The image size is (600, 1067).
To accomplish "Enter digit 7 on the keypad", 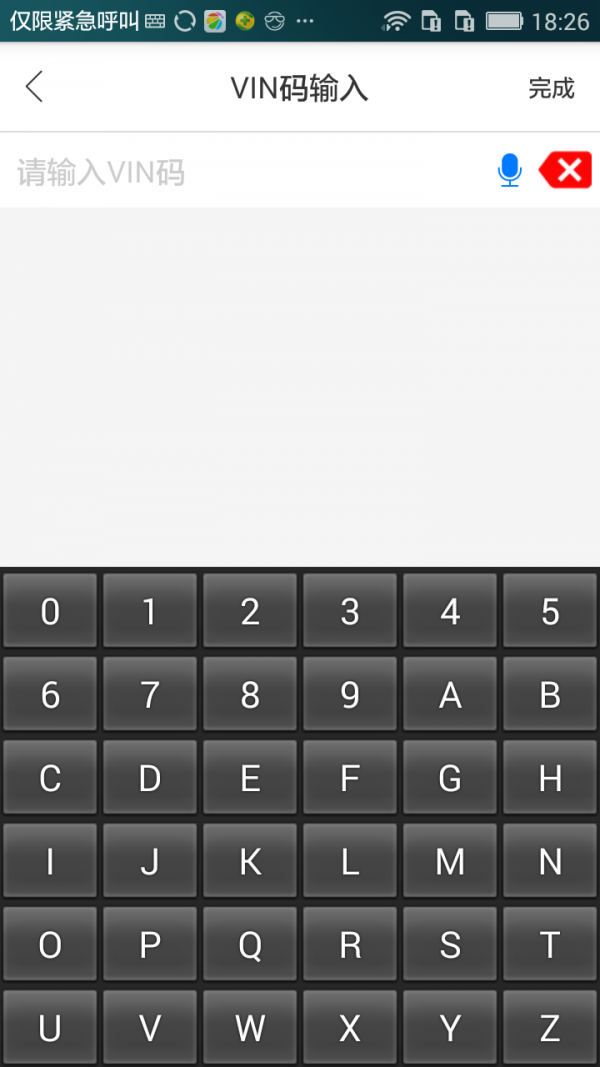I will click(150, 694).
